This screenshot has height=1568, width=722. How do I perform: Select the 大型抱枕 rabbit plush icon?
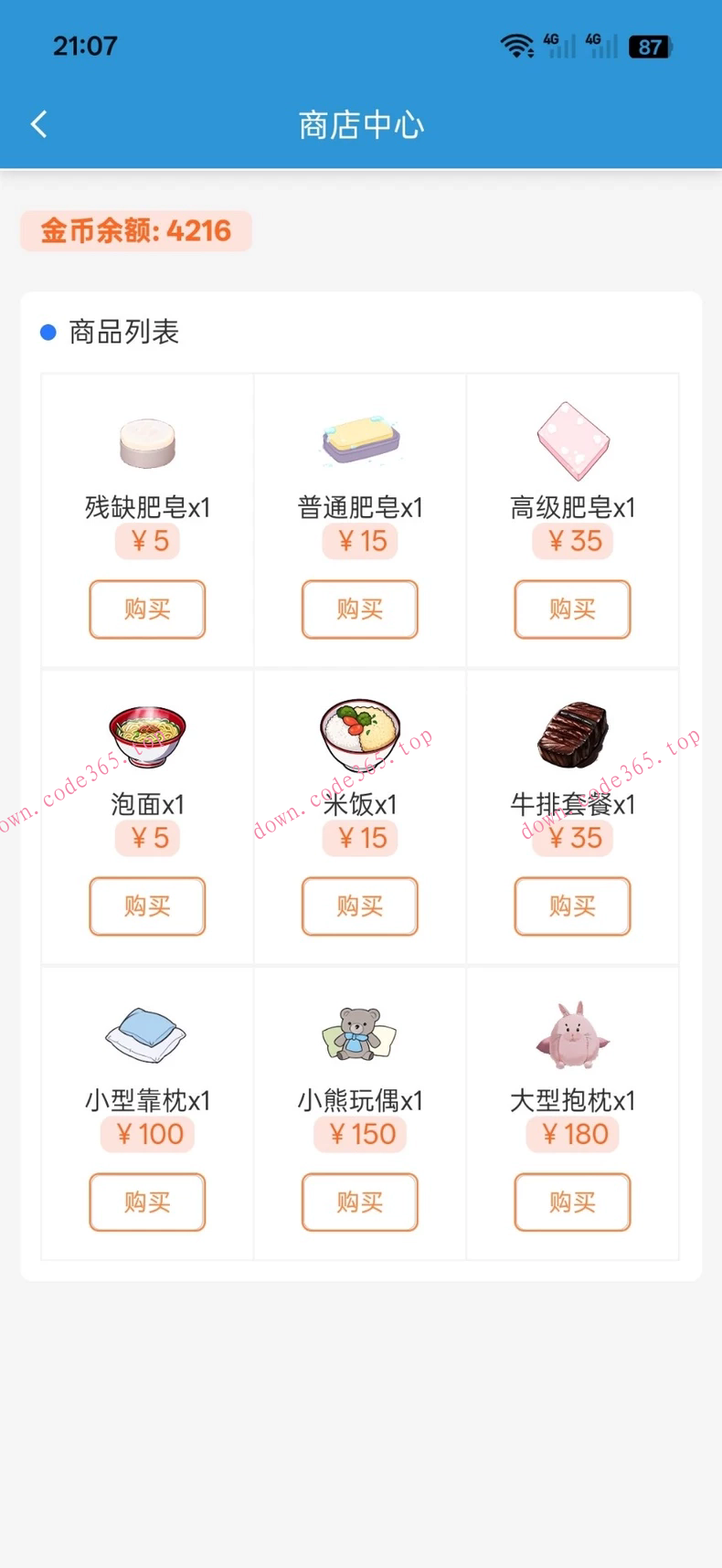tap(572, 1033)
